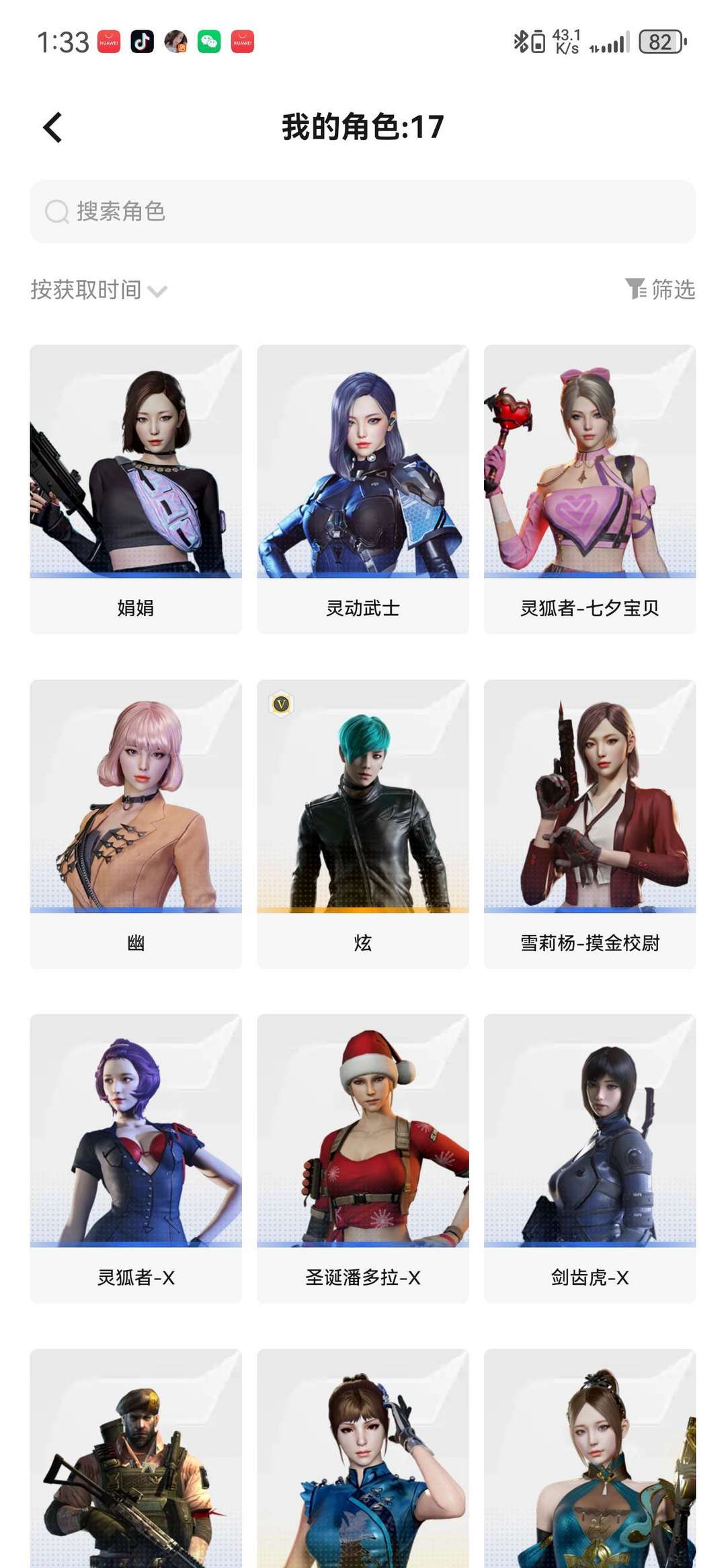The height and width of the screenshot is (1568, 726).
Task: View the 雪莉杨-摸金校尉 character
Action: [x=590, y=824]
